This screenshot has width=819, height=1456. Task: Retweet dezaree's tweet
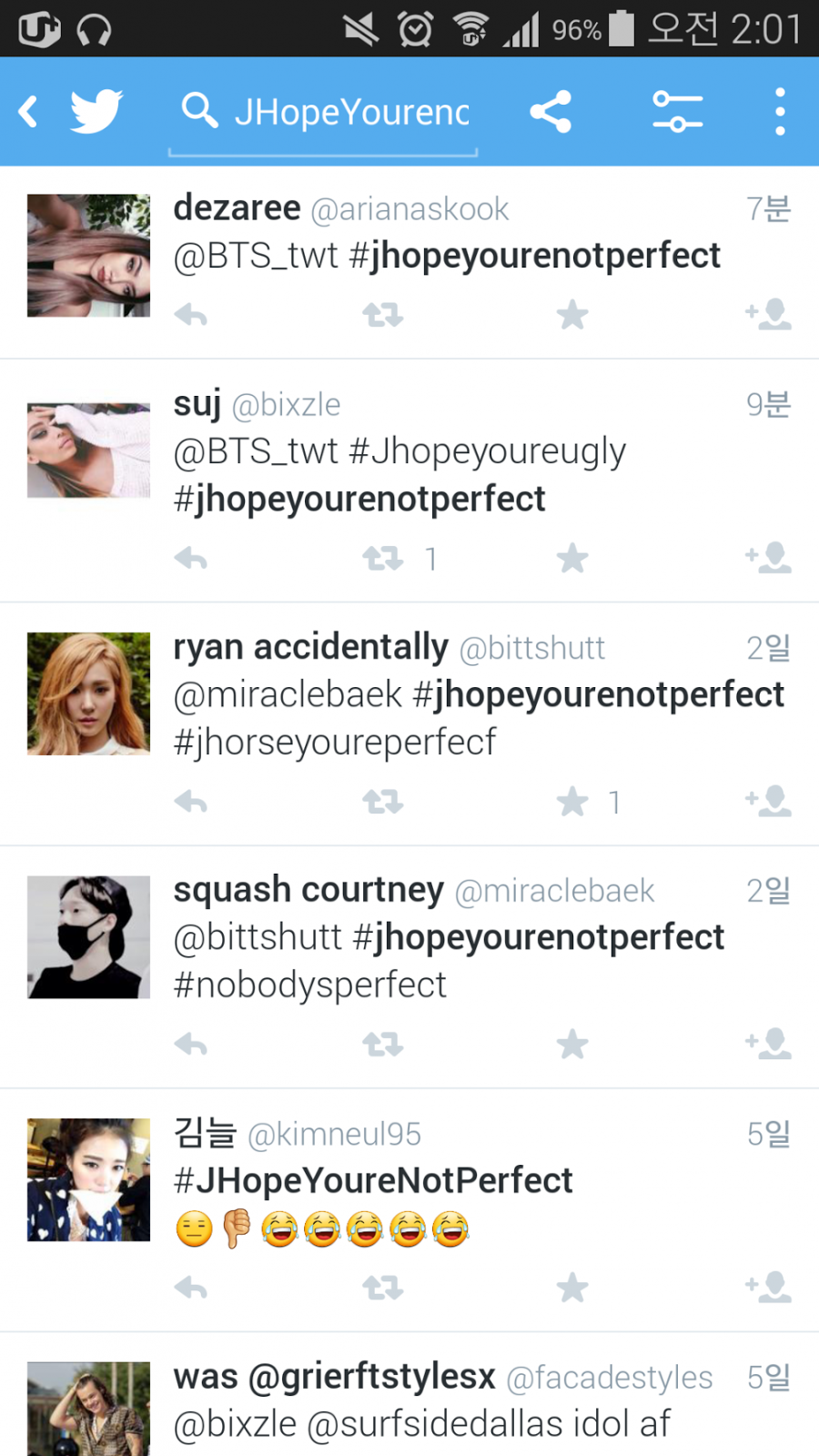tap(382, 316)
